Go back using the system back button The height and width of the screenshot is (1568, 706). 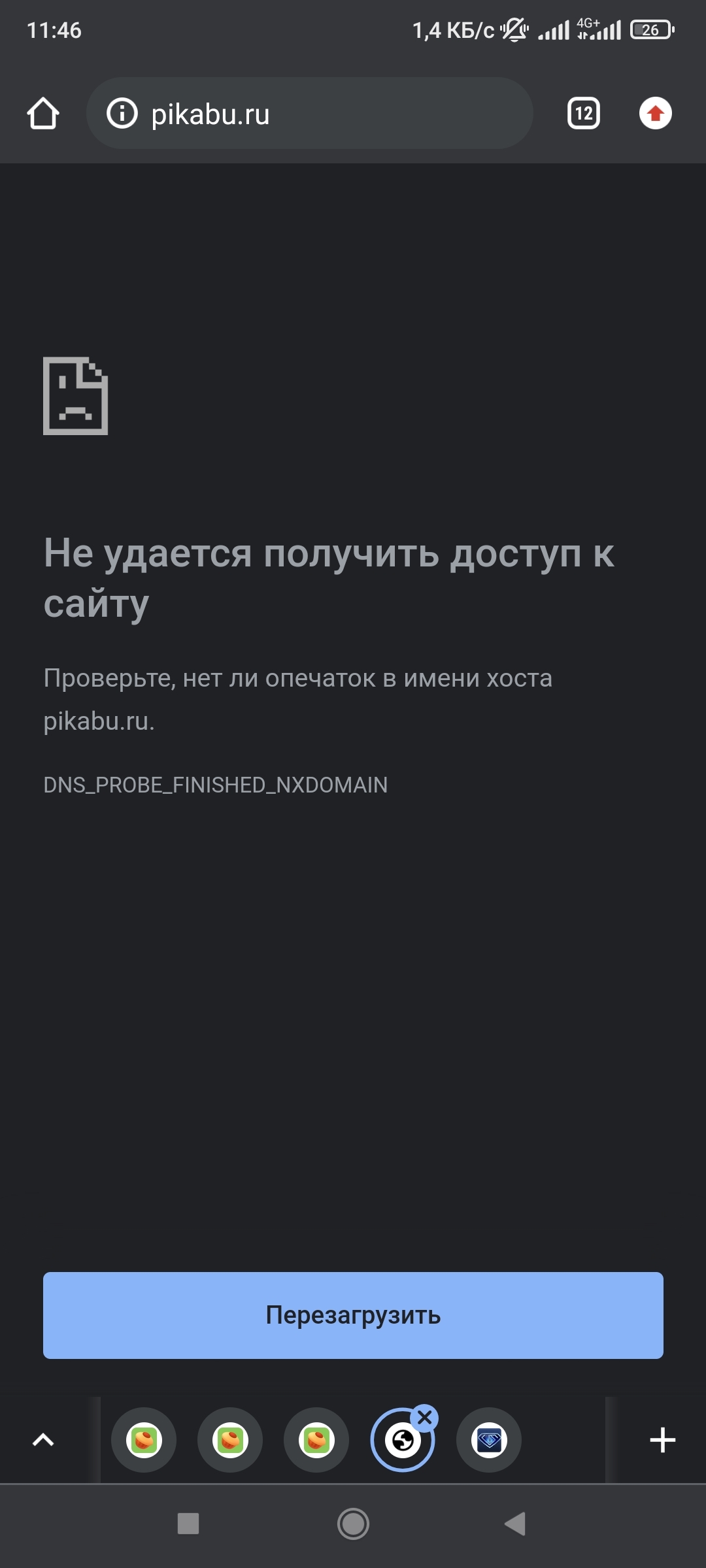pos(515,1524)
